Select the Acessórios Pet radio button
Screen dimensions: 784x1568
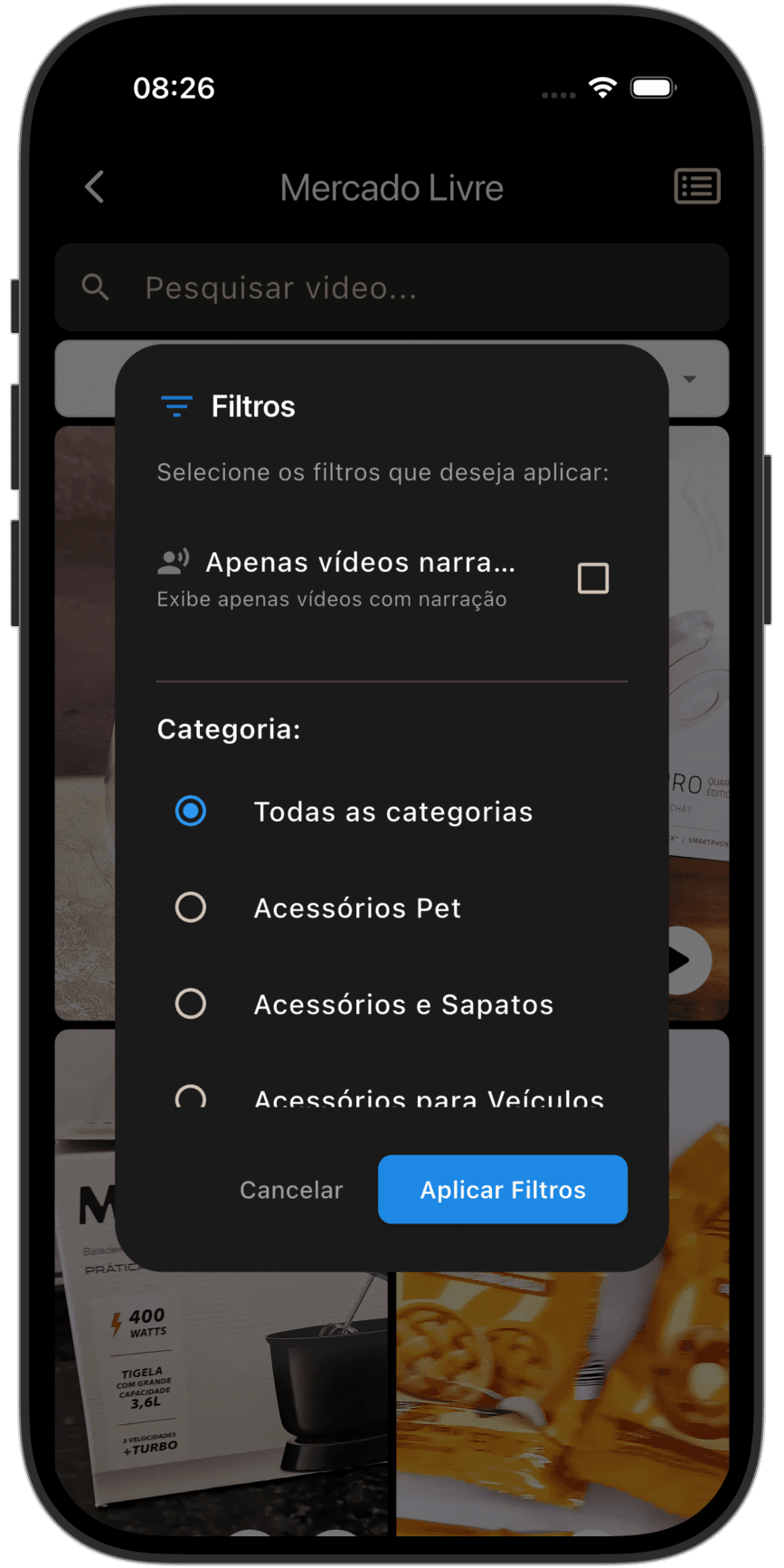[x=191, y=908]
